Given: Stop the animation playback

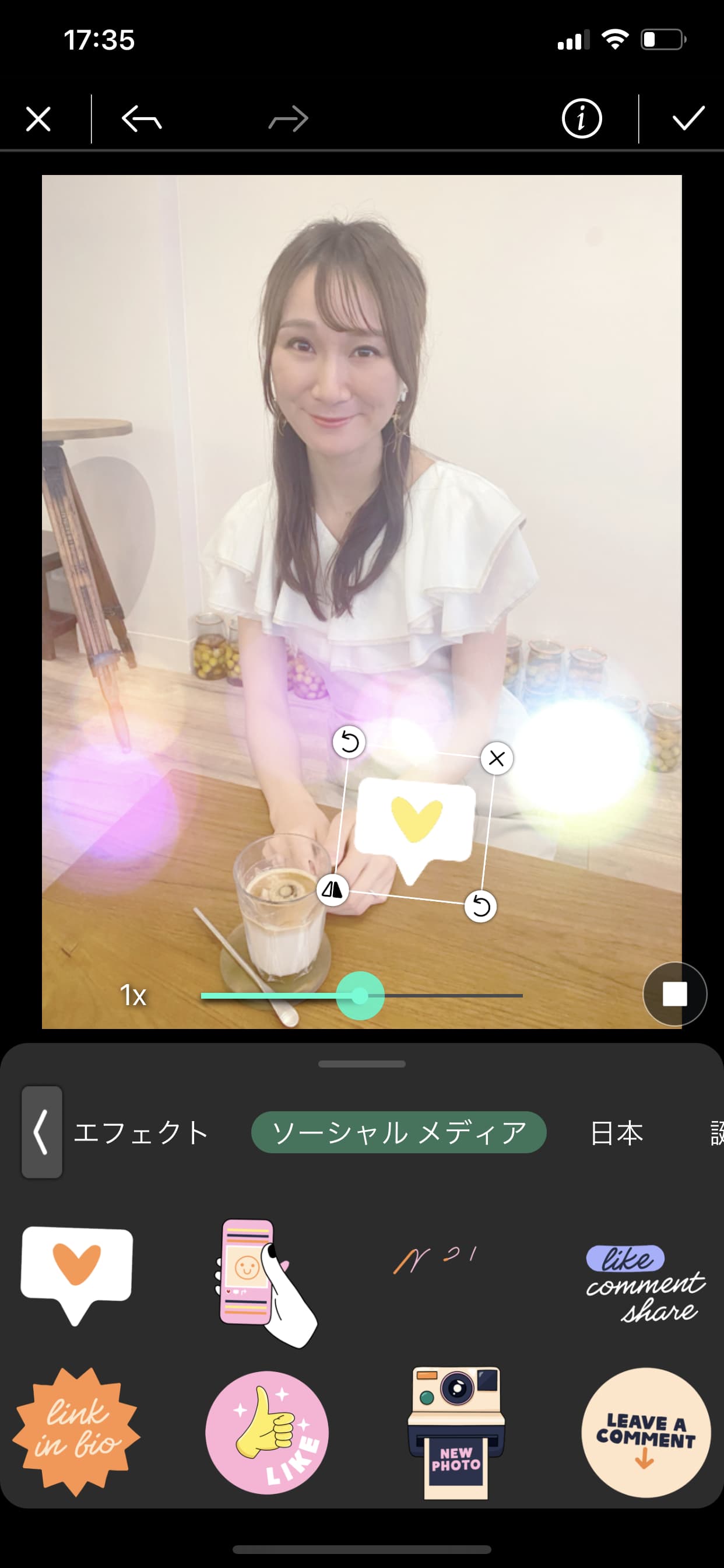Looking at the screenshot, I should pos(674,994).
